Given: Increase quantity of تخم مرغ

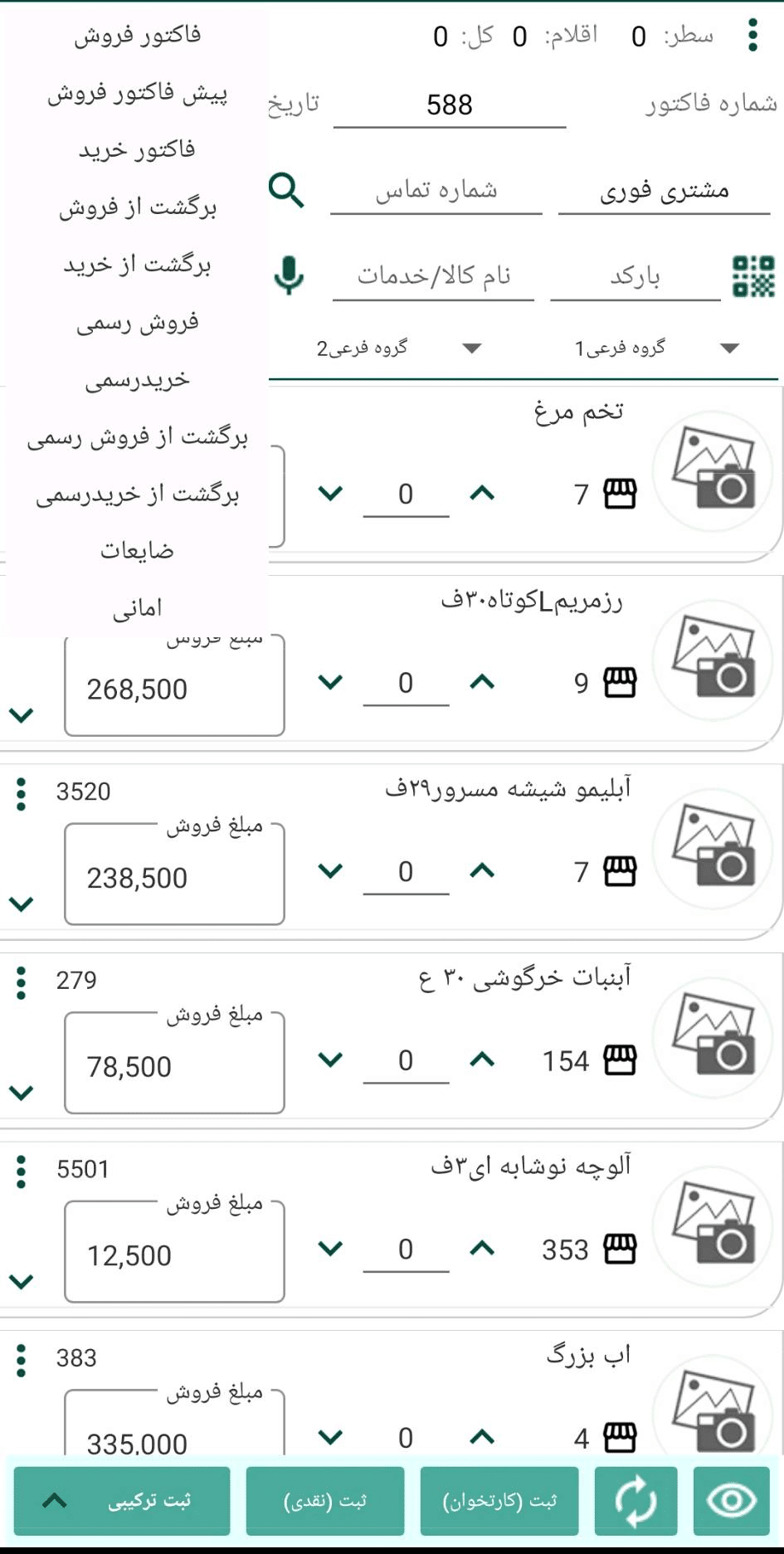Looking at the screenshot, I should point(482,494).
